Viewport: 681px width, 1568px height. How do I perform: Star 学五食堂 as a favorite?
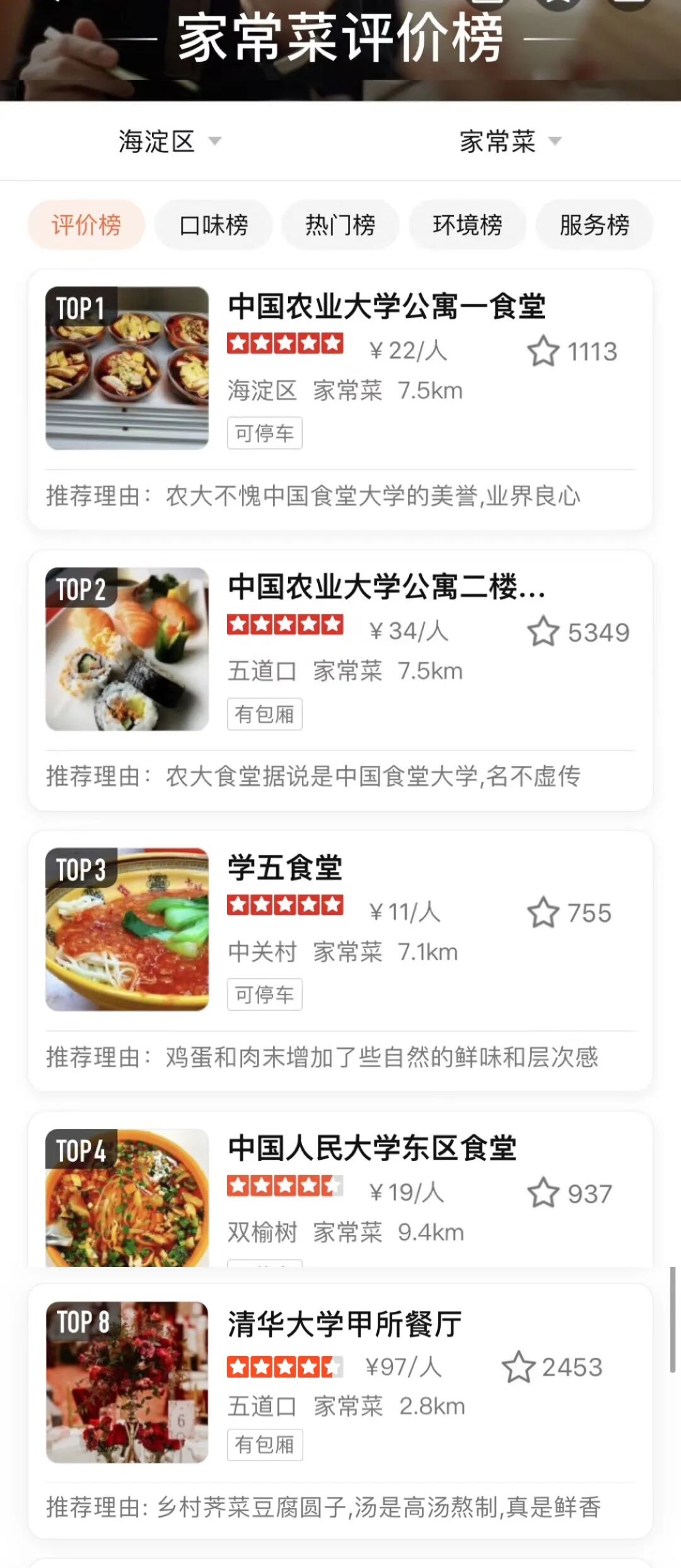pos(543,913)
